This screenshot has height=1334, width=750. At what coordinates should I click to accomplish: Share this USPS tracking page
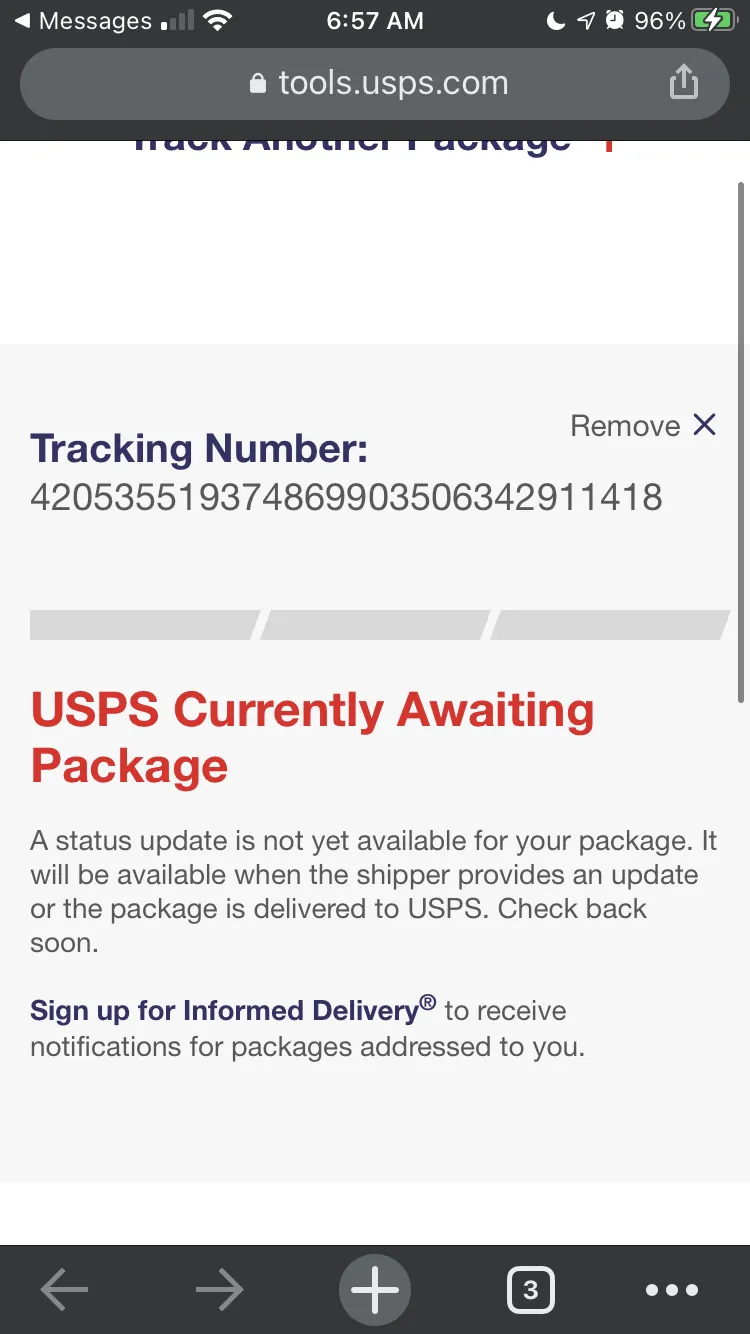[x=683, y=83]
